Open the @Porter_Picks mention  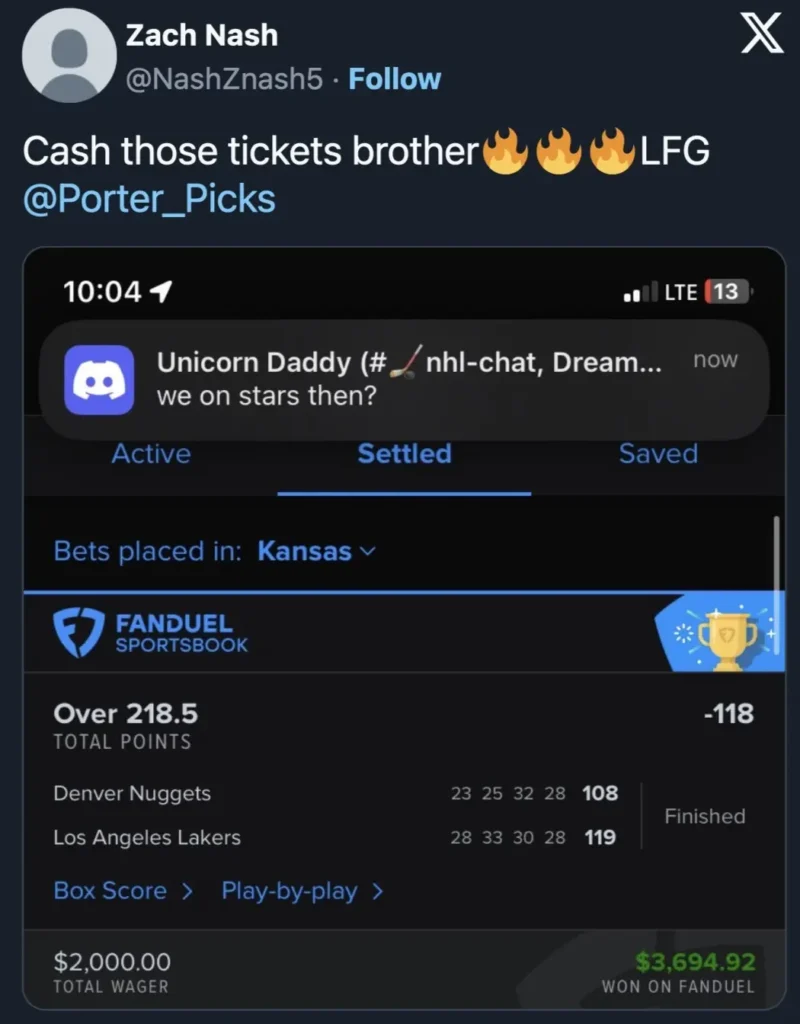(x=149, y=199)
